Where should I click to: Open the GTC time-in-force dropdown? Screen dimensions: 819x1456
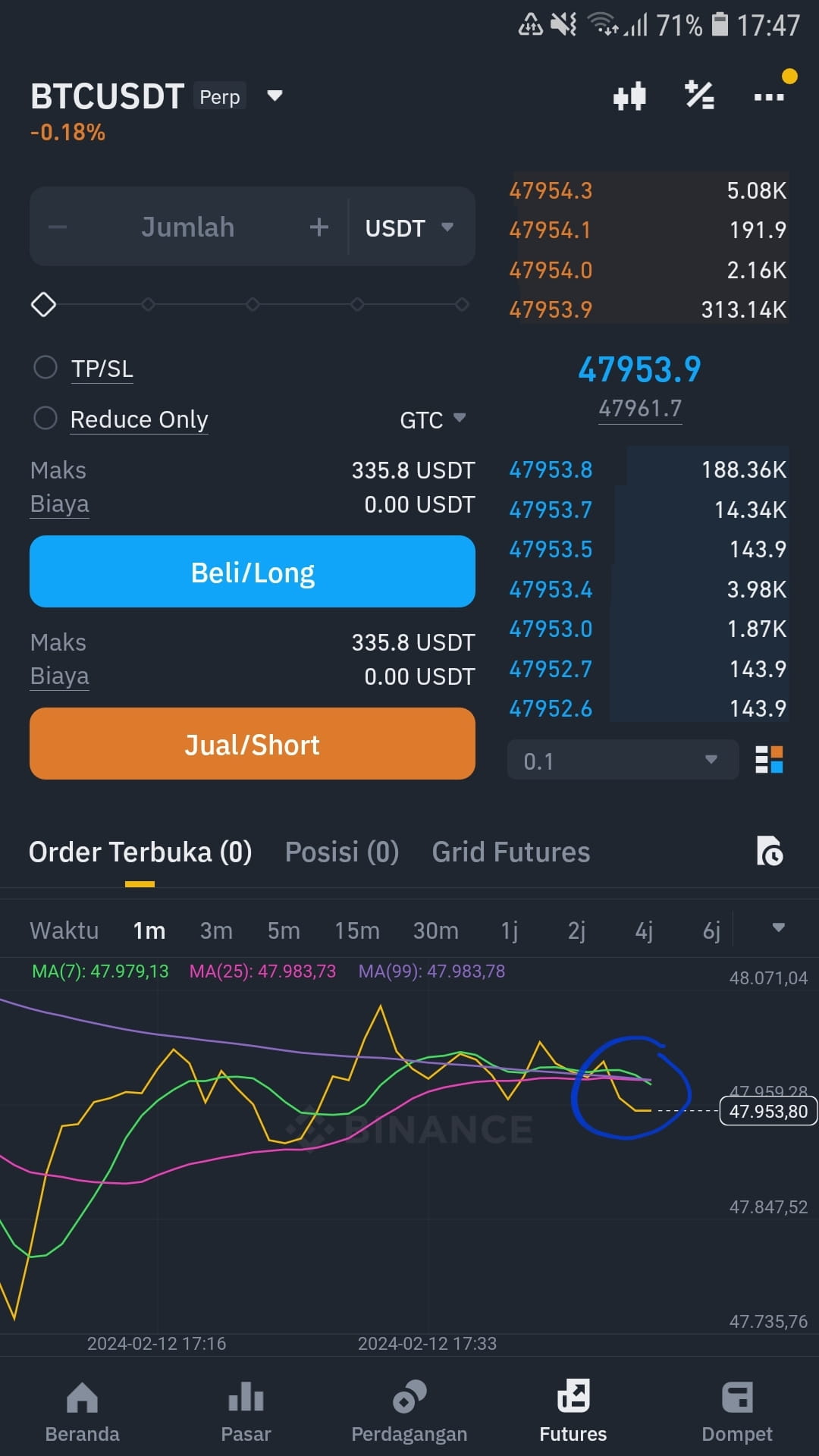tap(432, 419)
